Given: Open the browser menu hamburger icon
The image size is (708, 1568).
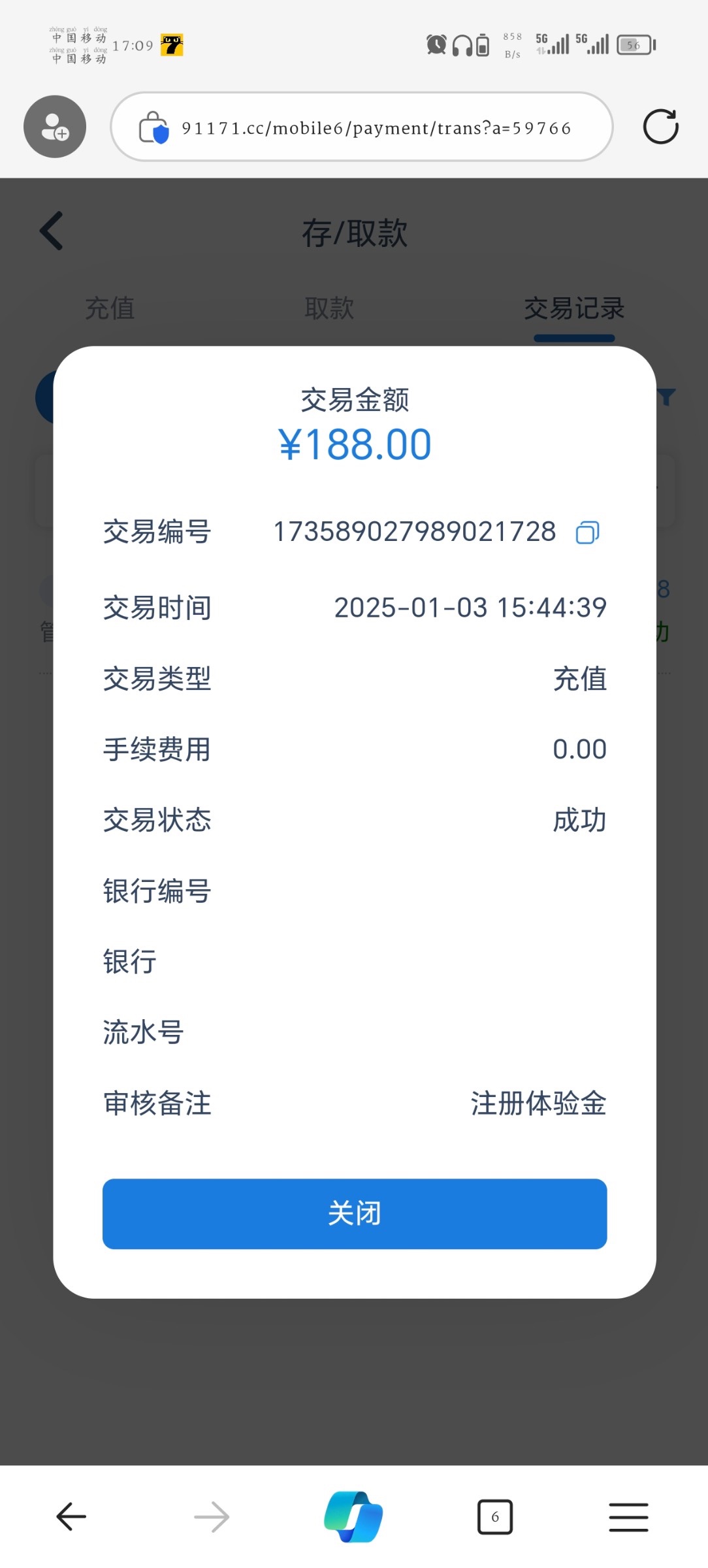Looking at the screenshot, I should tap(627, 1516).
